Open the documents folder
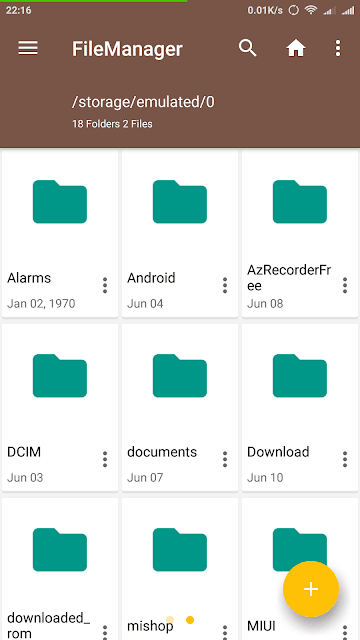The image size is (360, 640). point(180,408)
